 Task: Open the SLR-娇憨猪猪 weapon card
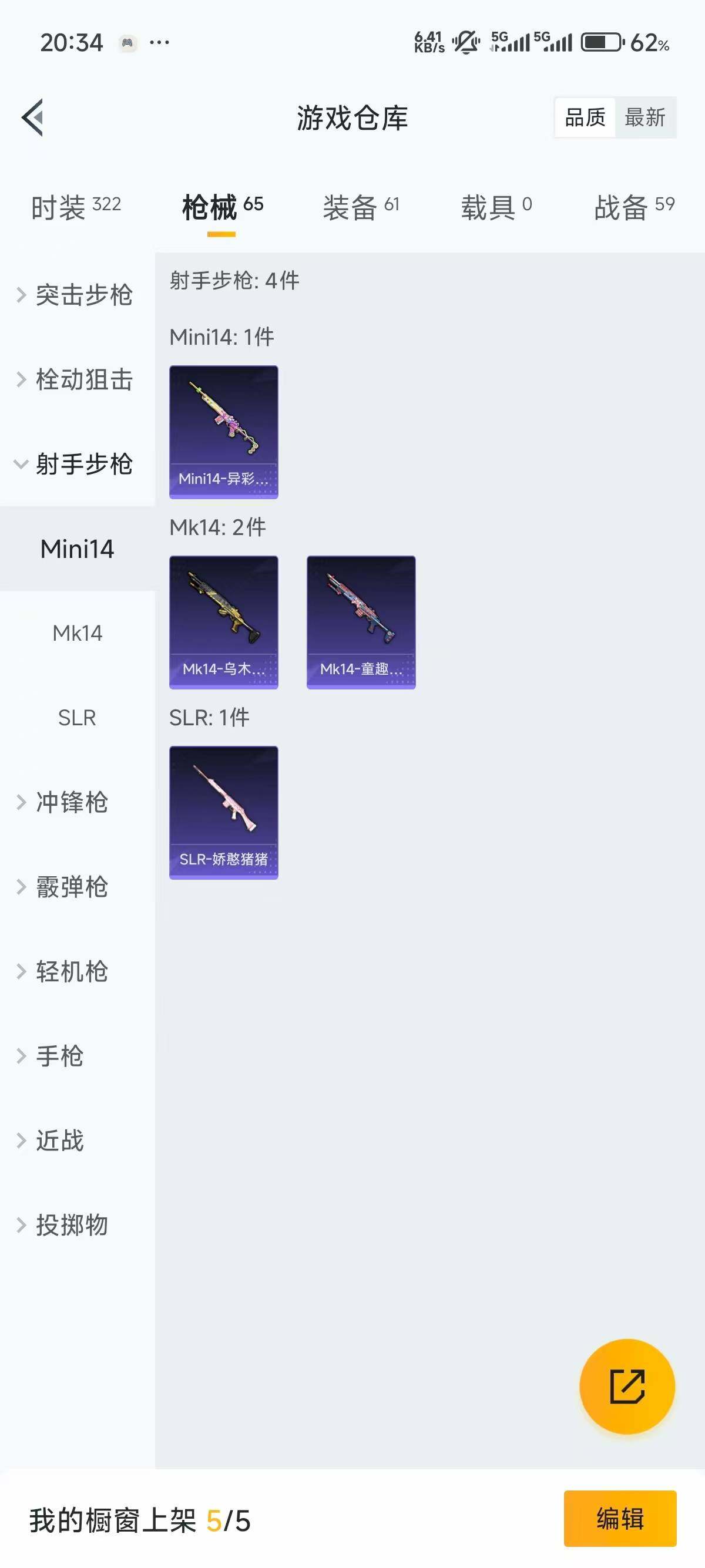coord(223,813)
